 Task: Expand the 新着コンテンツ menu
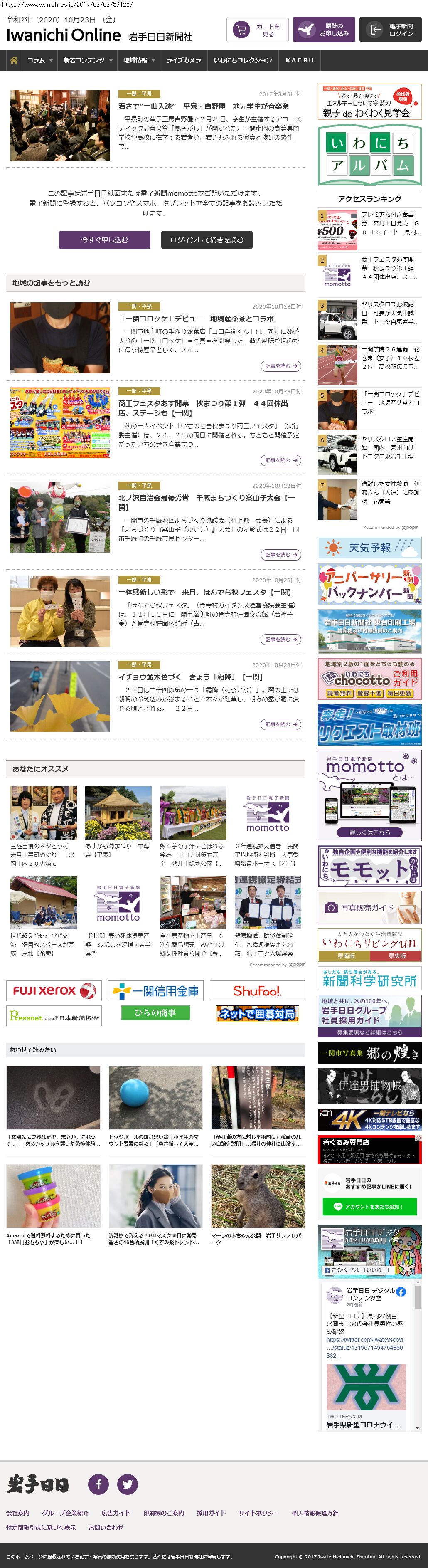[x=88, y=60]
